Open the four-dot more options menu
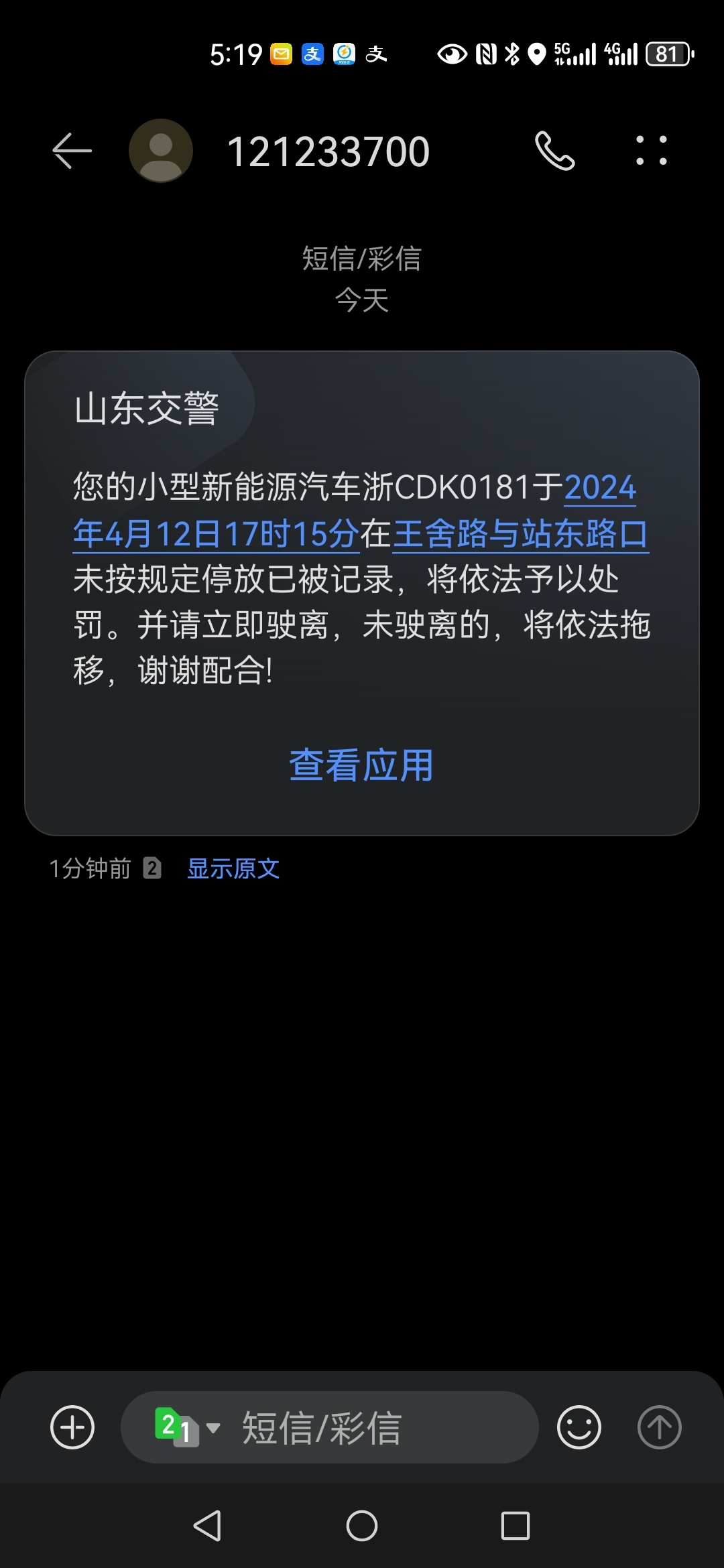This screenshot has width=724, height=1568. point(651,151)
